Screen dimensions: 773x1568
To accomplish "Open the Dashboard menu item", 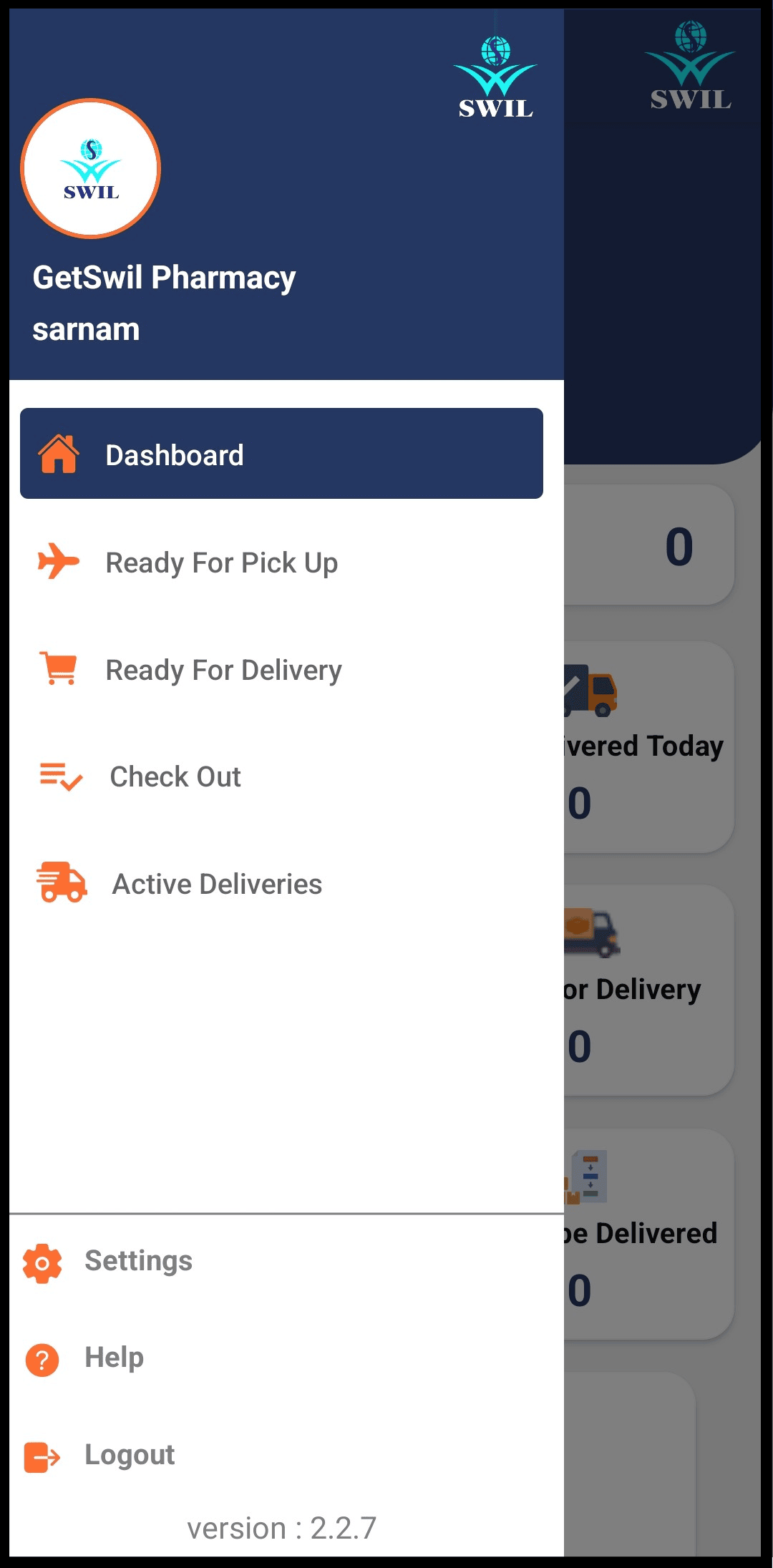I will pyautogui.click(x=281, y=454).
